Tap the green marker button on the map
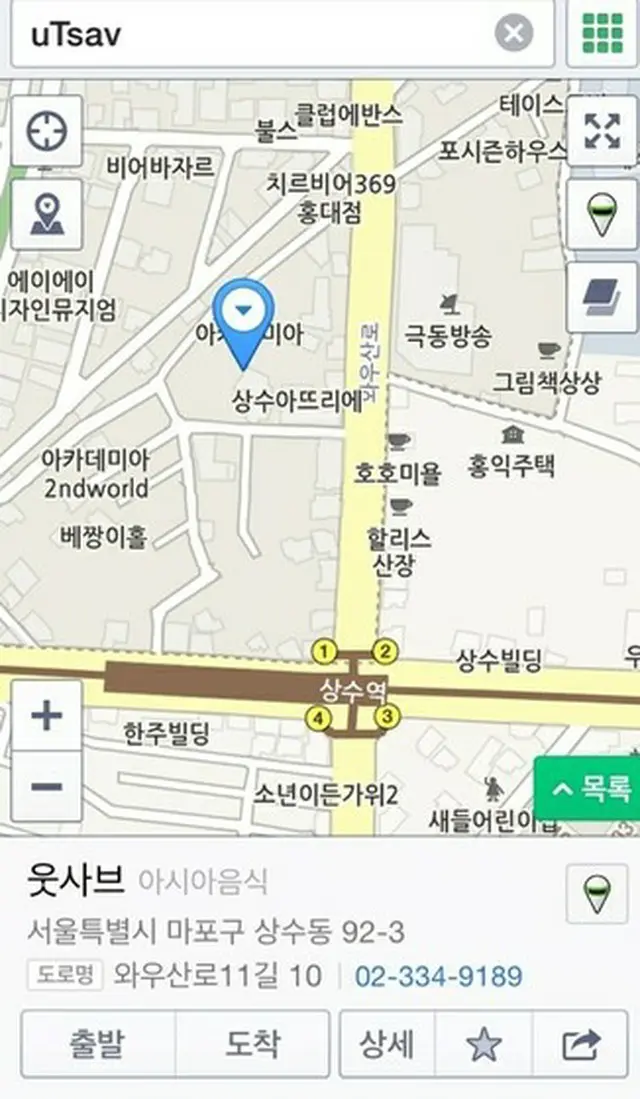Image resolution: width=640 pixels, height=1099 pixels. pyautogui.click(x=602, y=214)
